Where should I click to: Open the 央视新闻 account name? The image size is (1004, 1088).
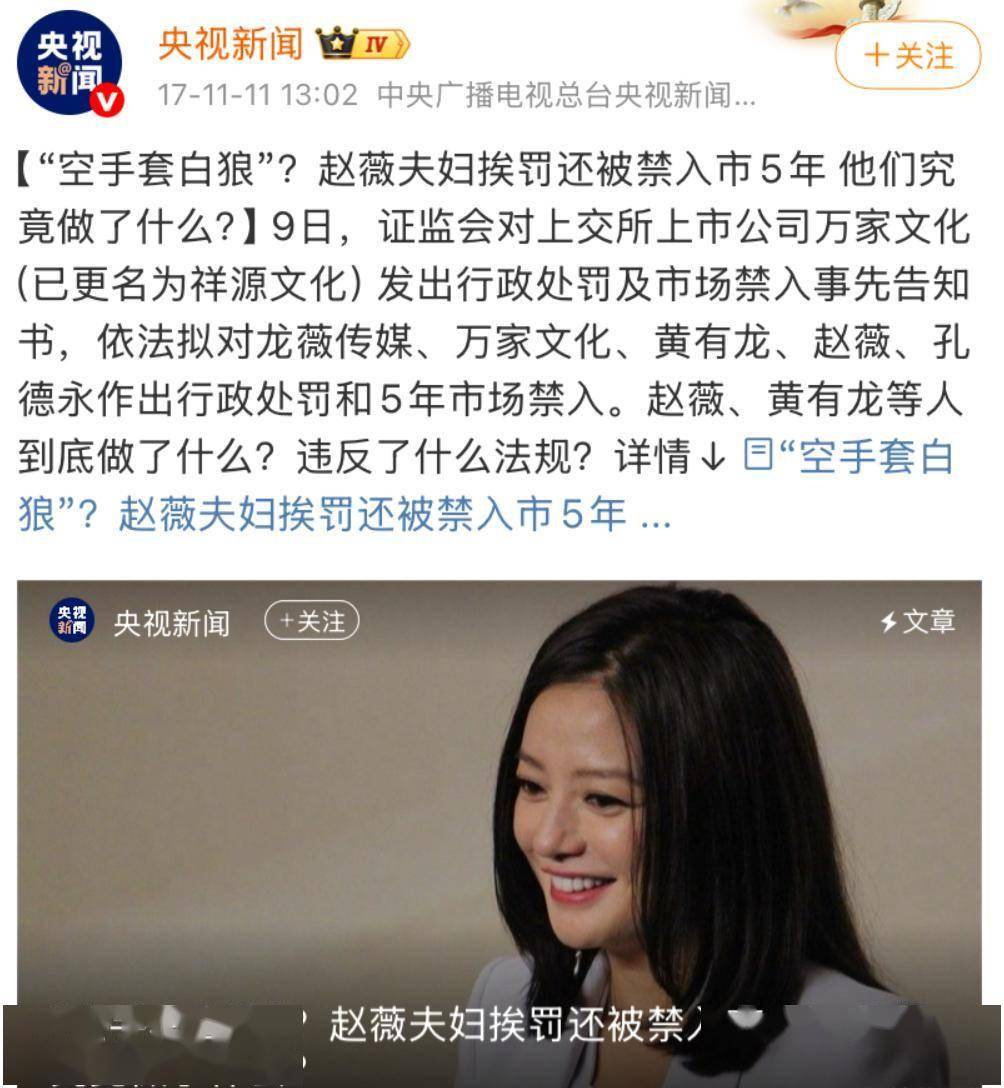coord(230,45)
